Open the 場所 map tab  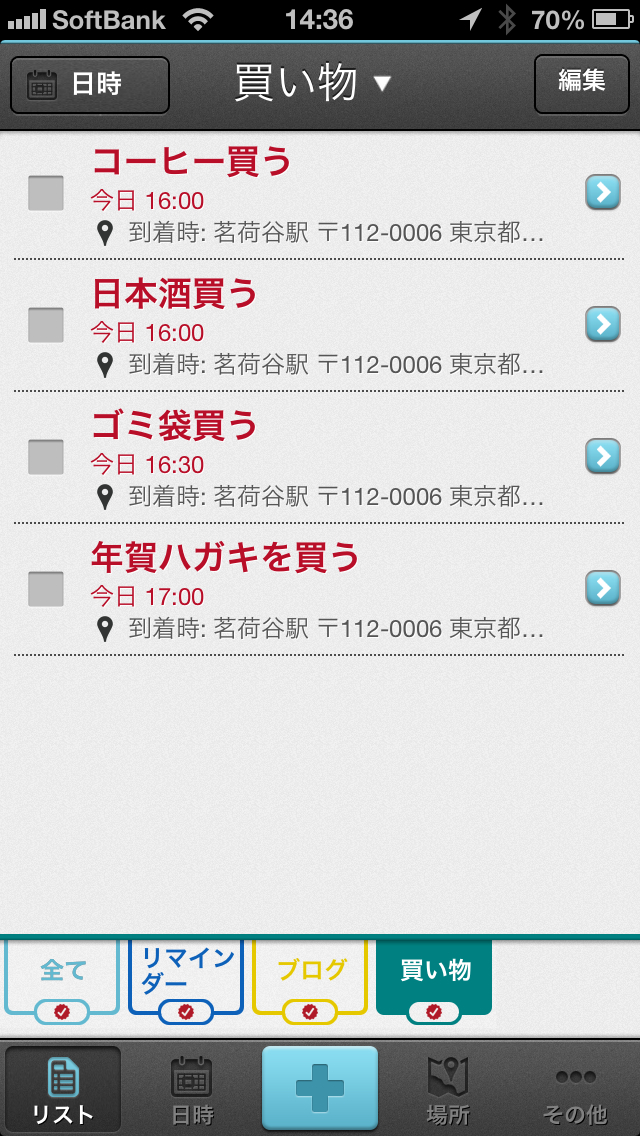click(448, 1090)
